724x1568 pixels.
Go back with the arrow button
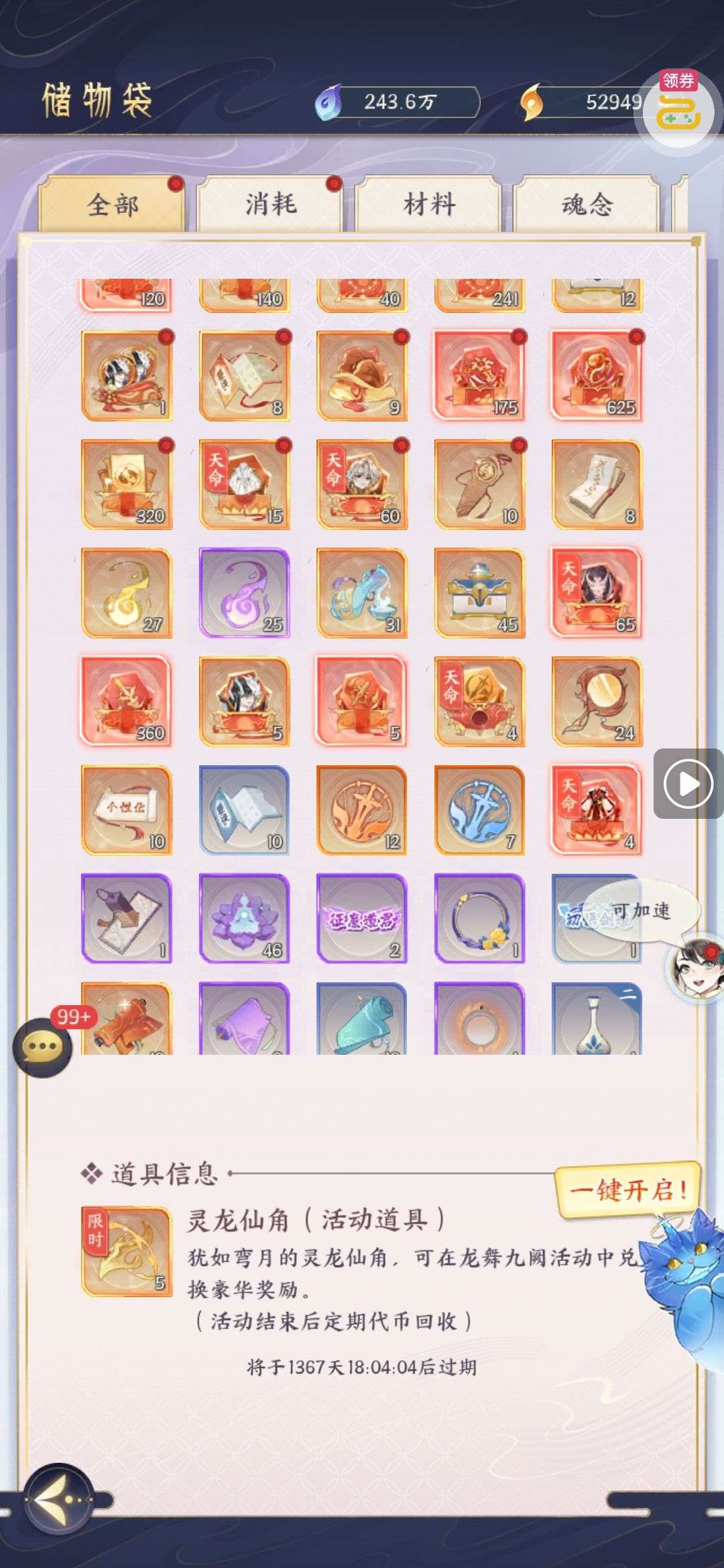(59, 1499)
